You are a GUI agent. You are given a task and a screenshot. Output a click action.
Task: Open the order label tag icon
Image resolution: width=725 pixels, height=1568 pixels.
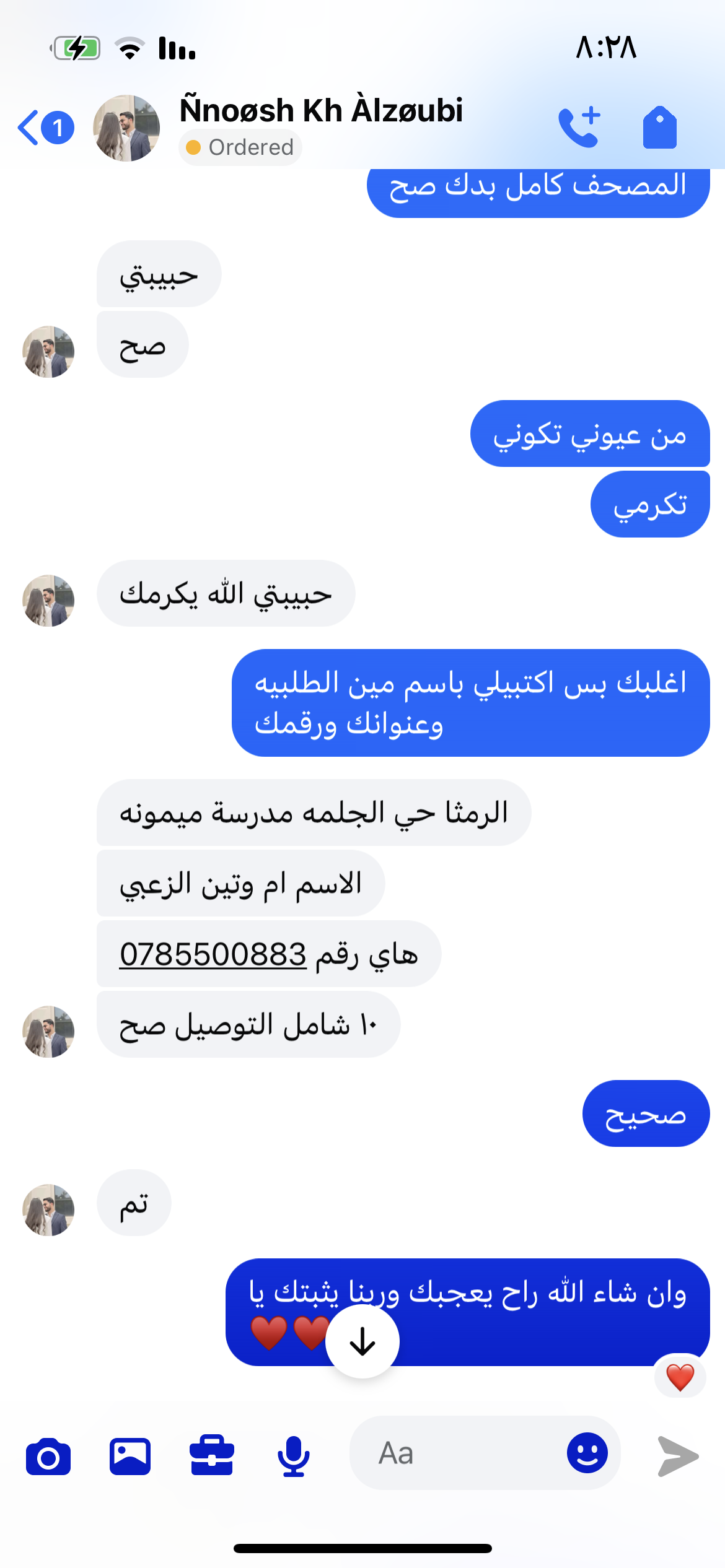tap(659, 127)
